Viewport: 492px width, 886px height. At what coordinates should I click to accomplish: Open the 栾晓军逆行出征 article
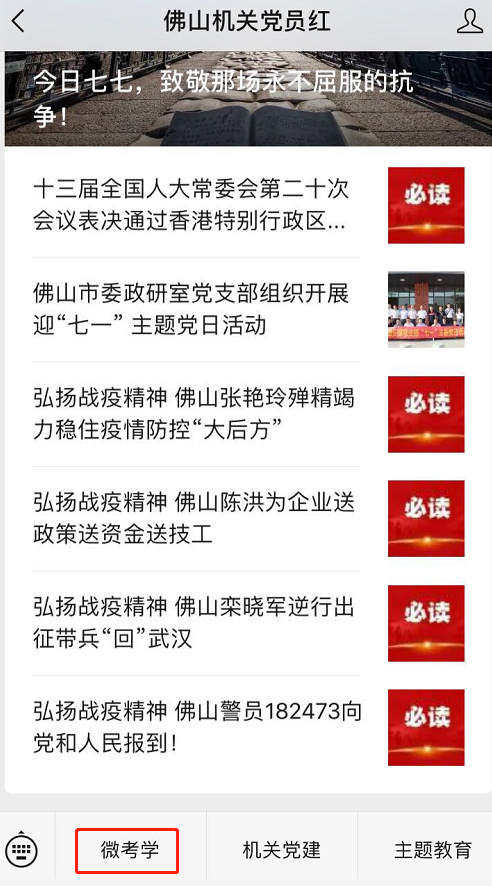[248, 623]
